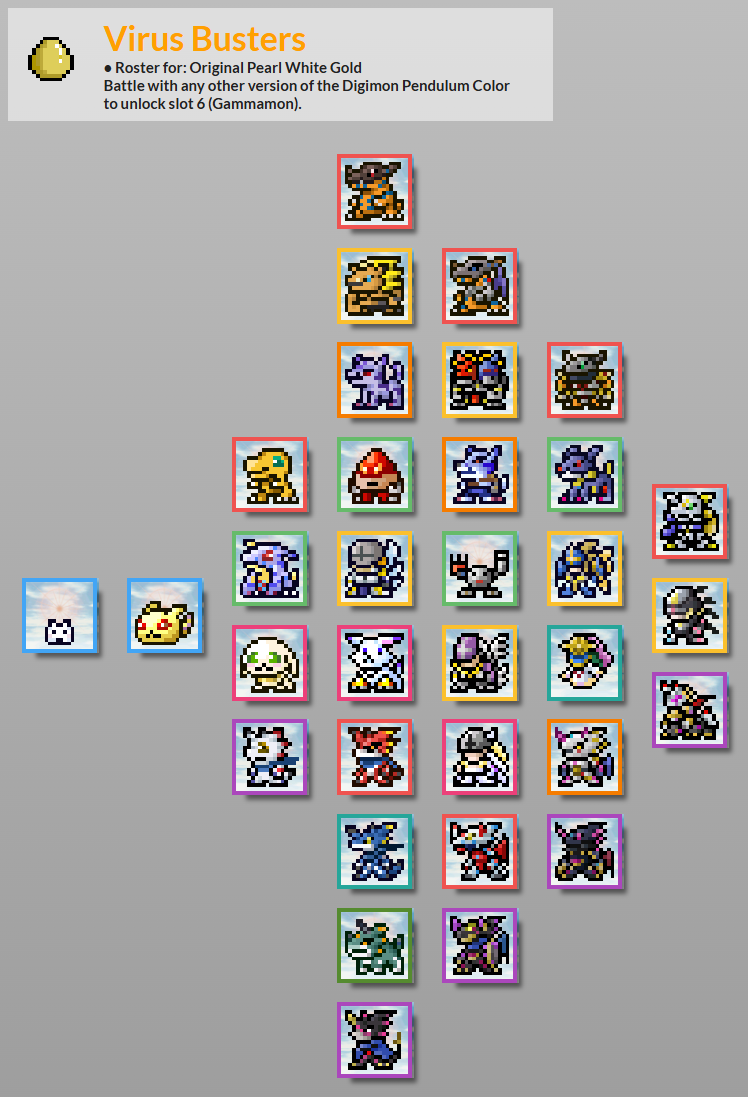The height and width of the screenshot is (1097, 748).
Task: Open the cream round green-eyed Digimon tile
Action: 270,662
